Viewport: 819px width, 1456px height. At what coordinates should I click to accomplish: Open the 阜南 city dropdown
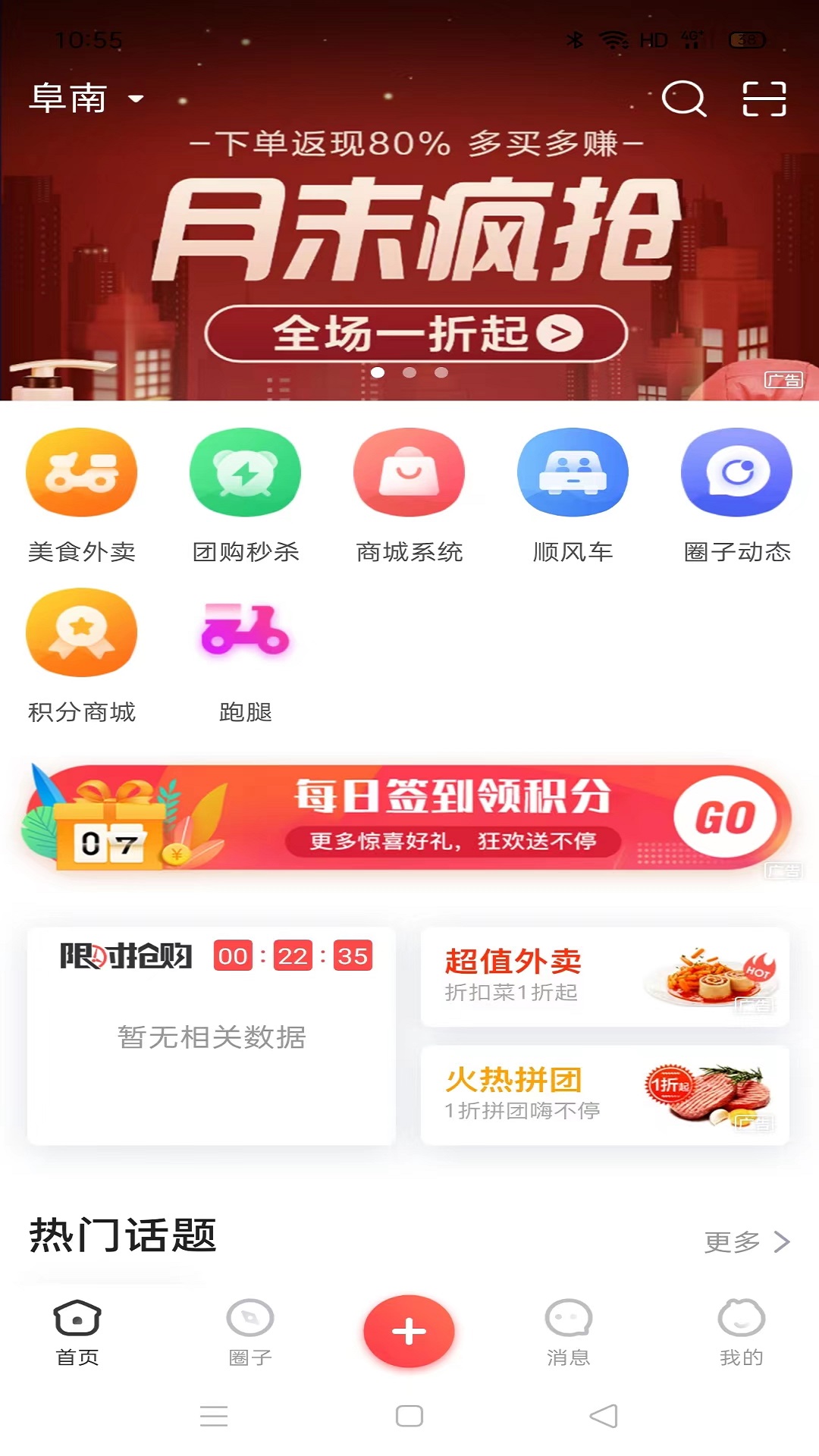tap(86, 99)
